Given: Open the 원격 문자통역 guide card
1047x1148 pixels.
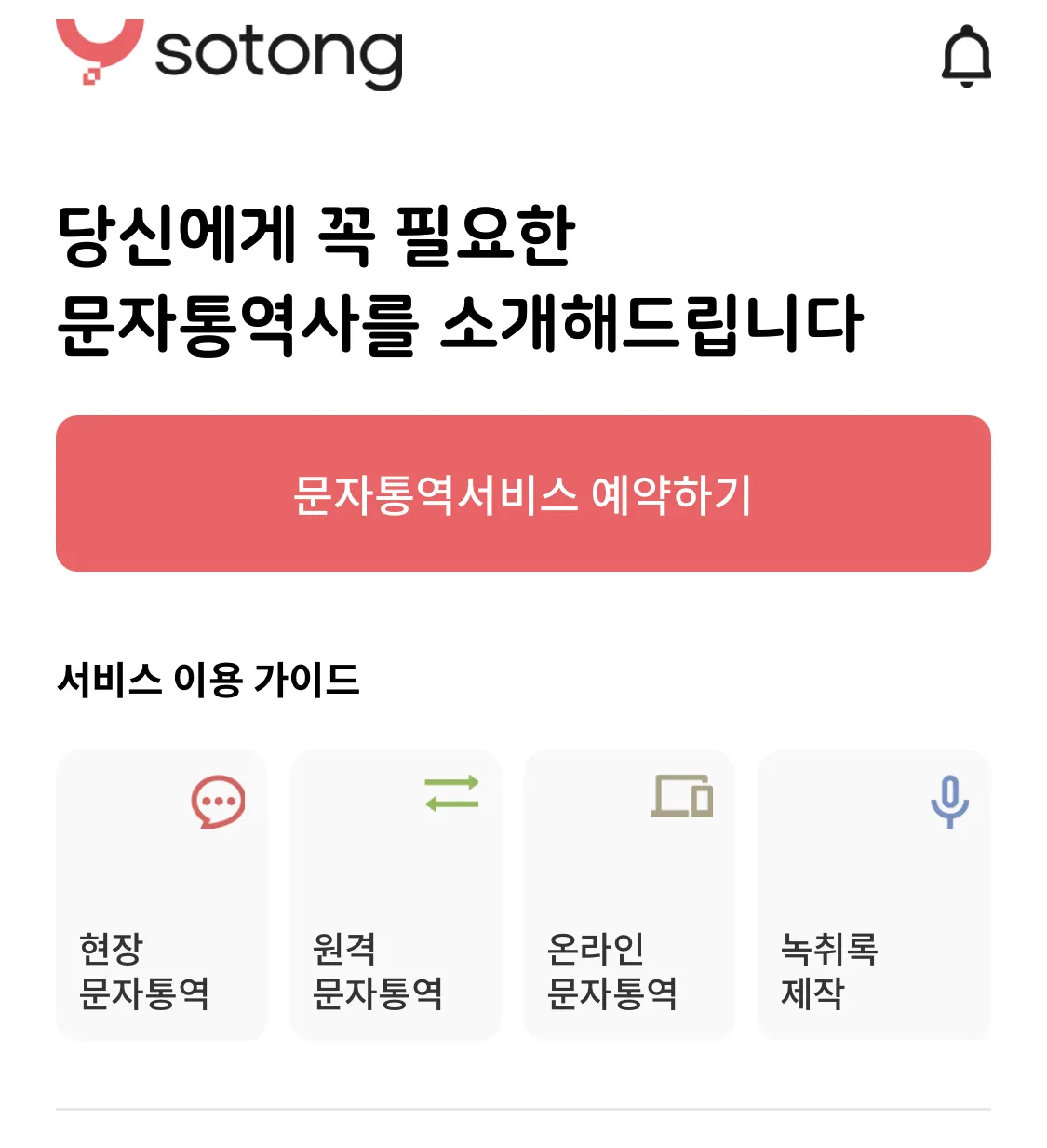Looking at the screenshot, I should tap(396, 895).
